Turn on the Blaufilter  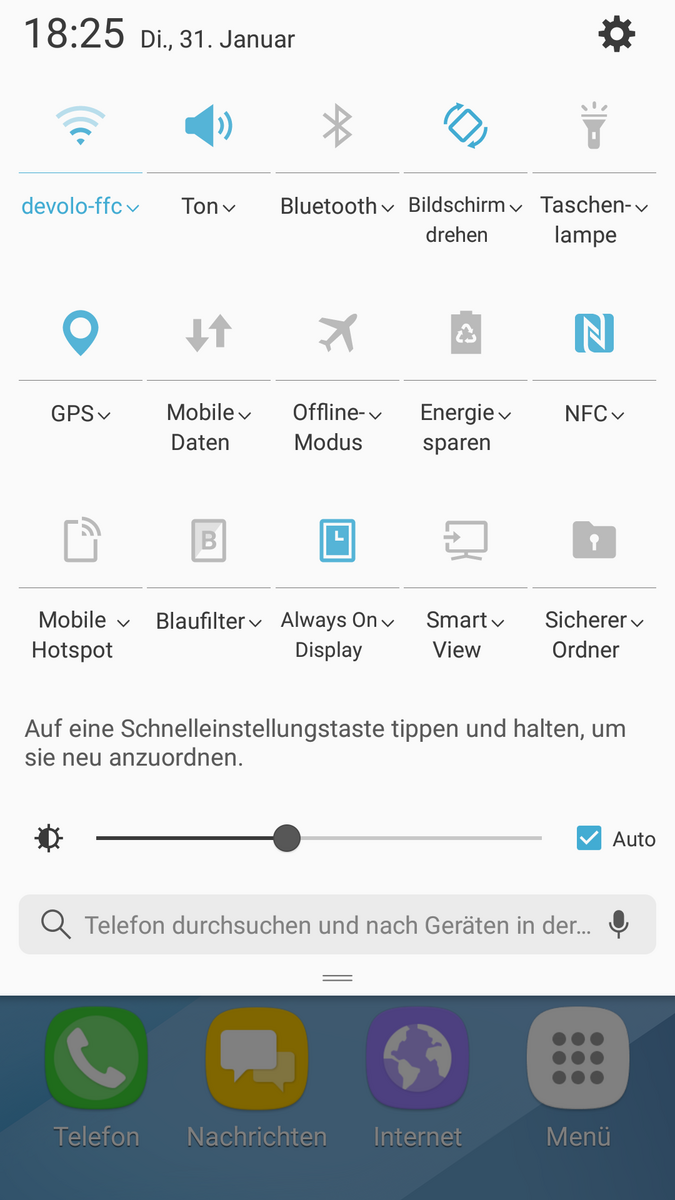(208, 540)
